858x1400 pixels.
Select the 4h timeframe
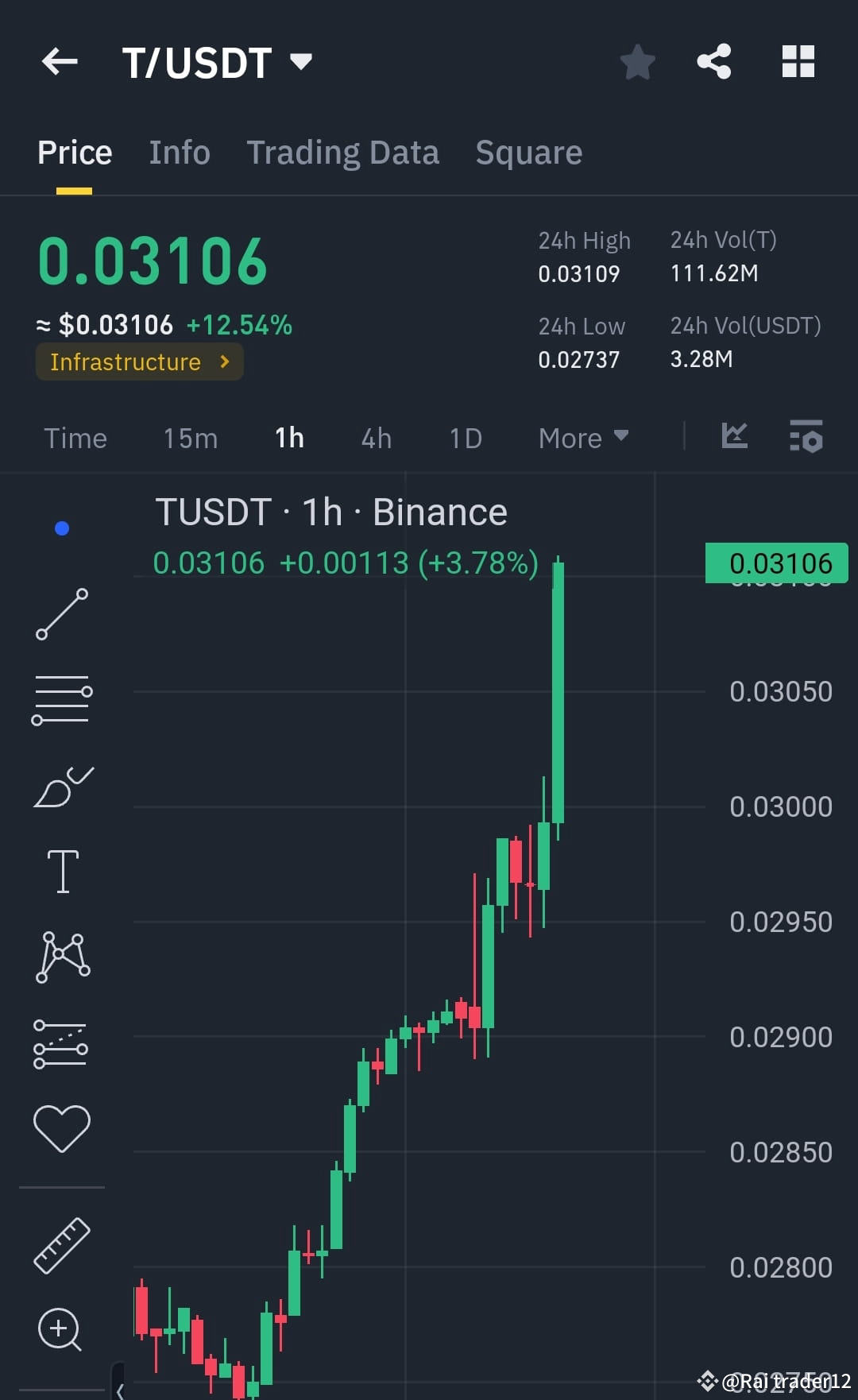click(x=375, y=438)
